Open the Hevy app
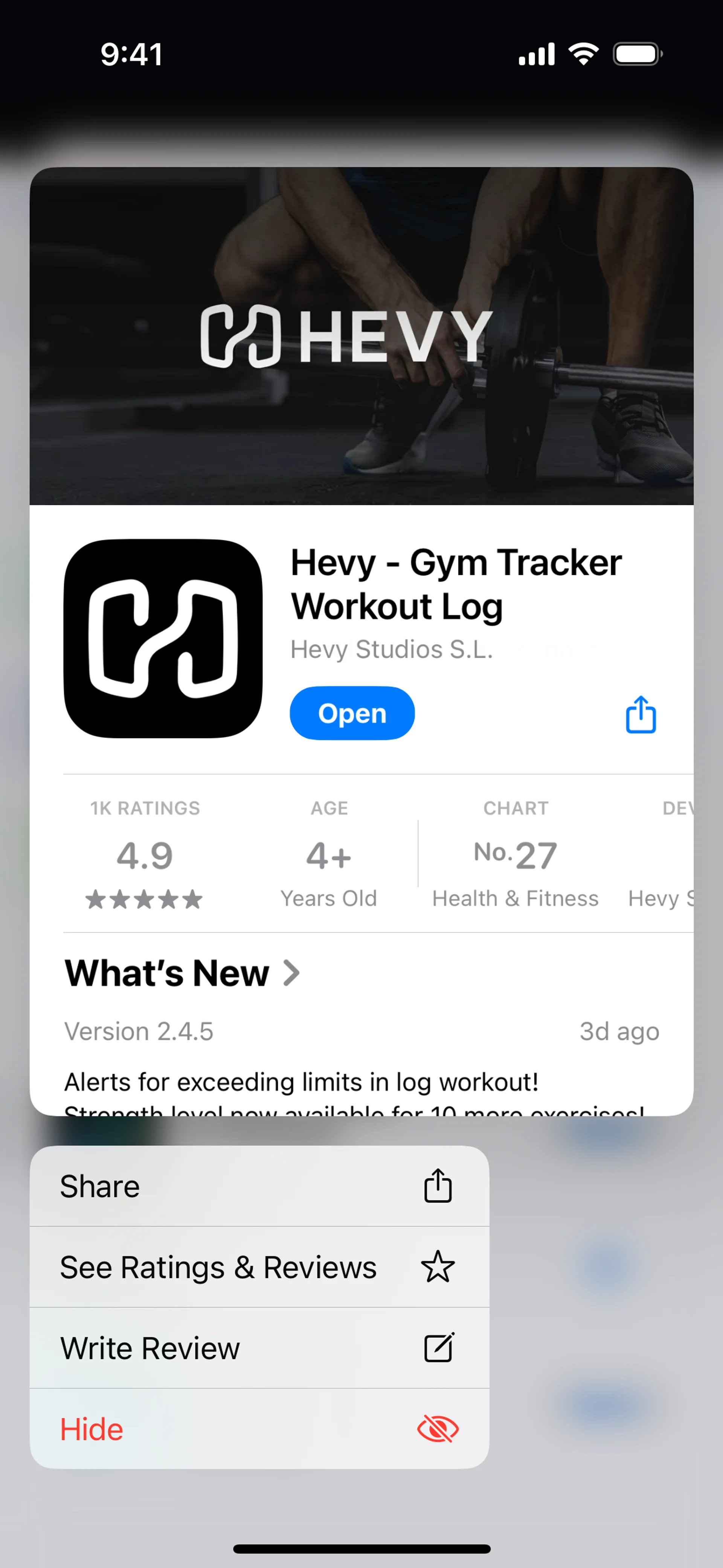This screenshot has width=723, height=1568. click(x=352, y=713)
